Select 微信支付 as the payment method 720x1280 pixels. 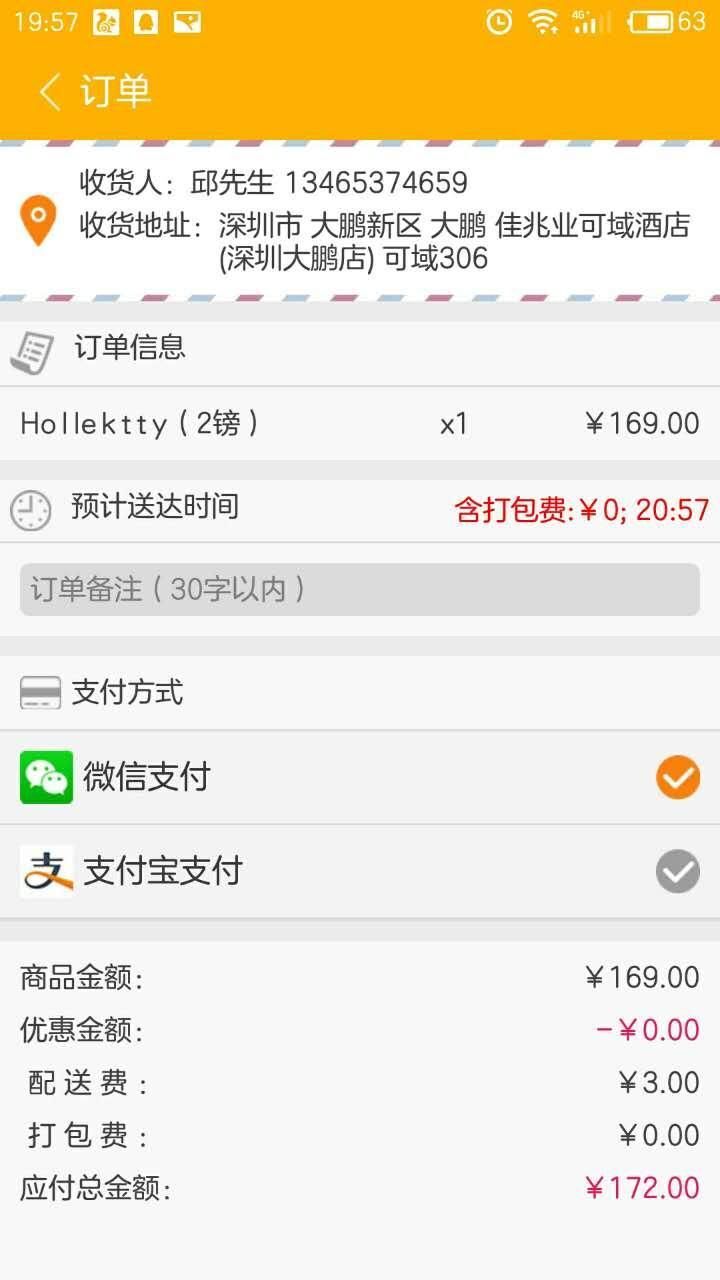pos(360,777)
